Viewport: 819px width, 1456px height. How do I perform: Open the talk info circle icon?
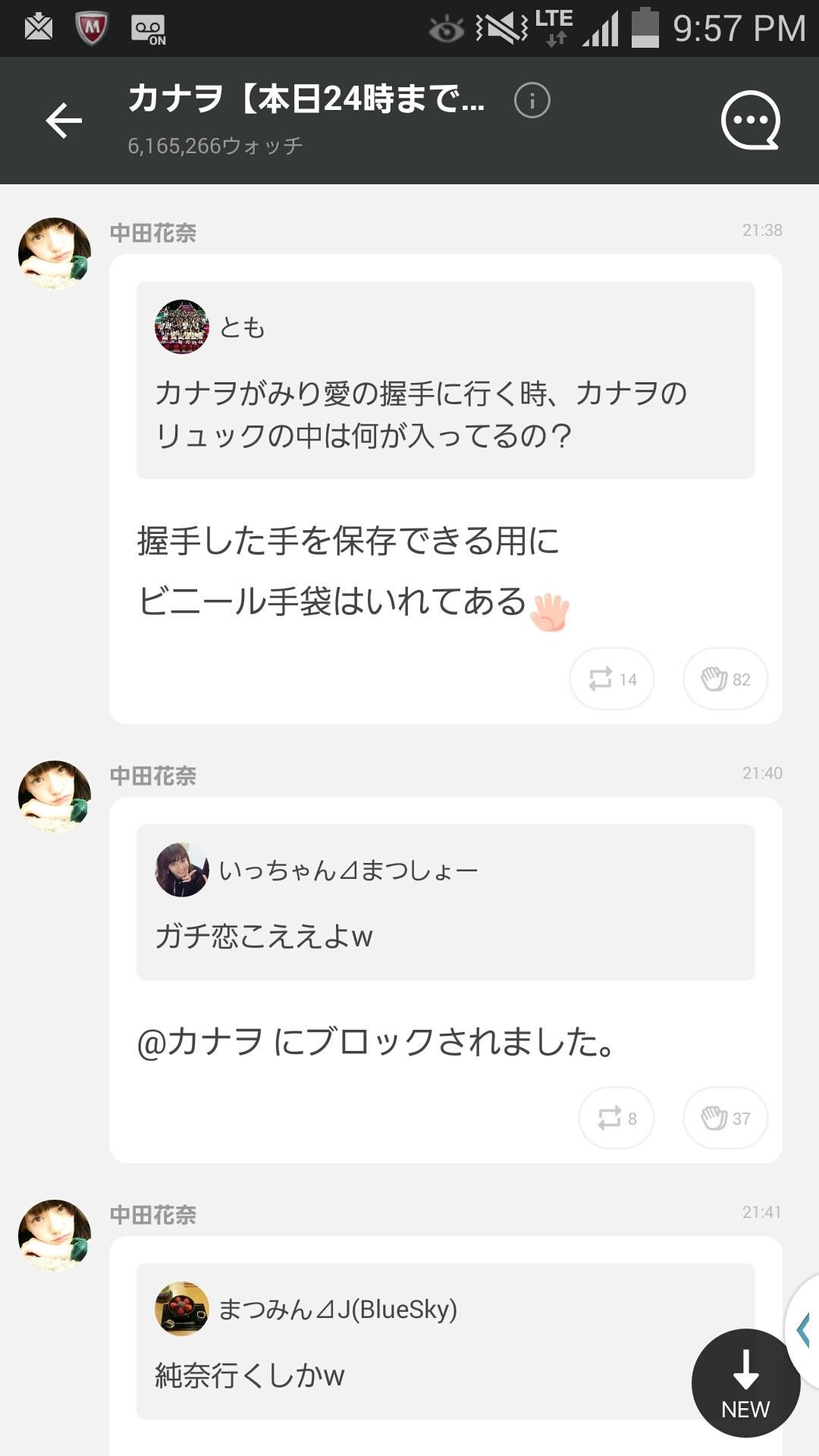(x=533, y=99)
